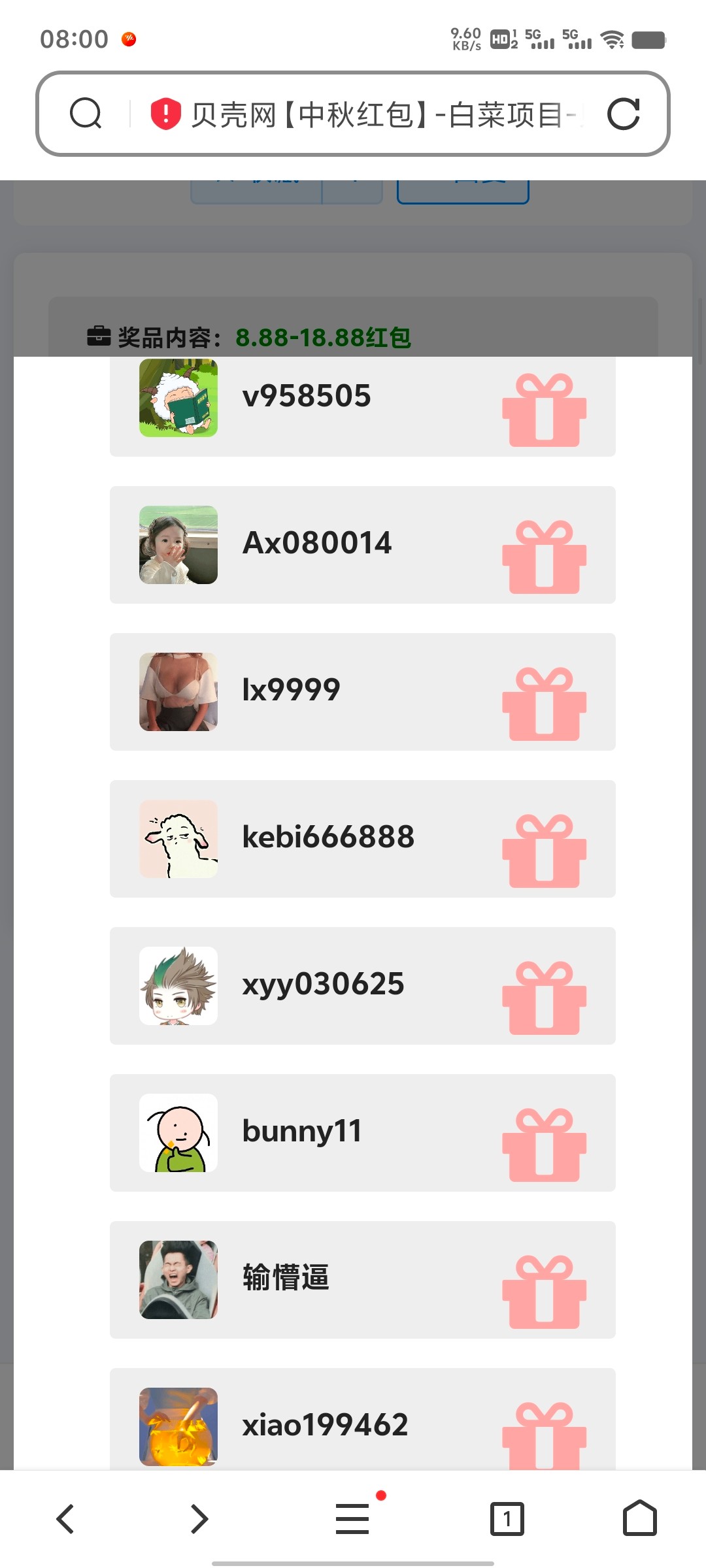Image resolution: width=706 pixels, height=1568 pixels.
Task: Go back to the previous page
Action: (x=65, y=1518)
